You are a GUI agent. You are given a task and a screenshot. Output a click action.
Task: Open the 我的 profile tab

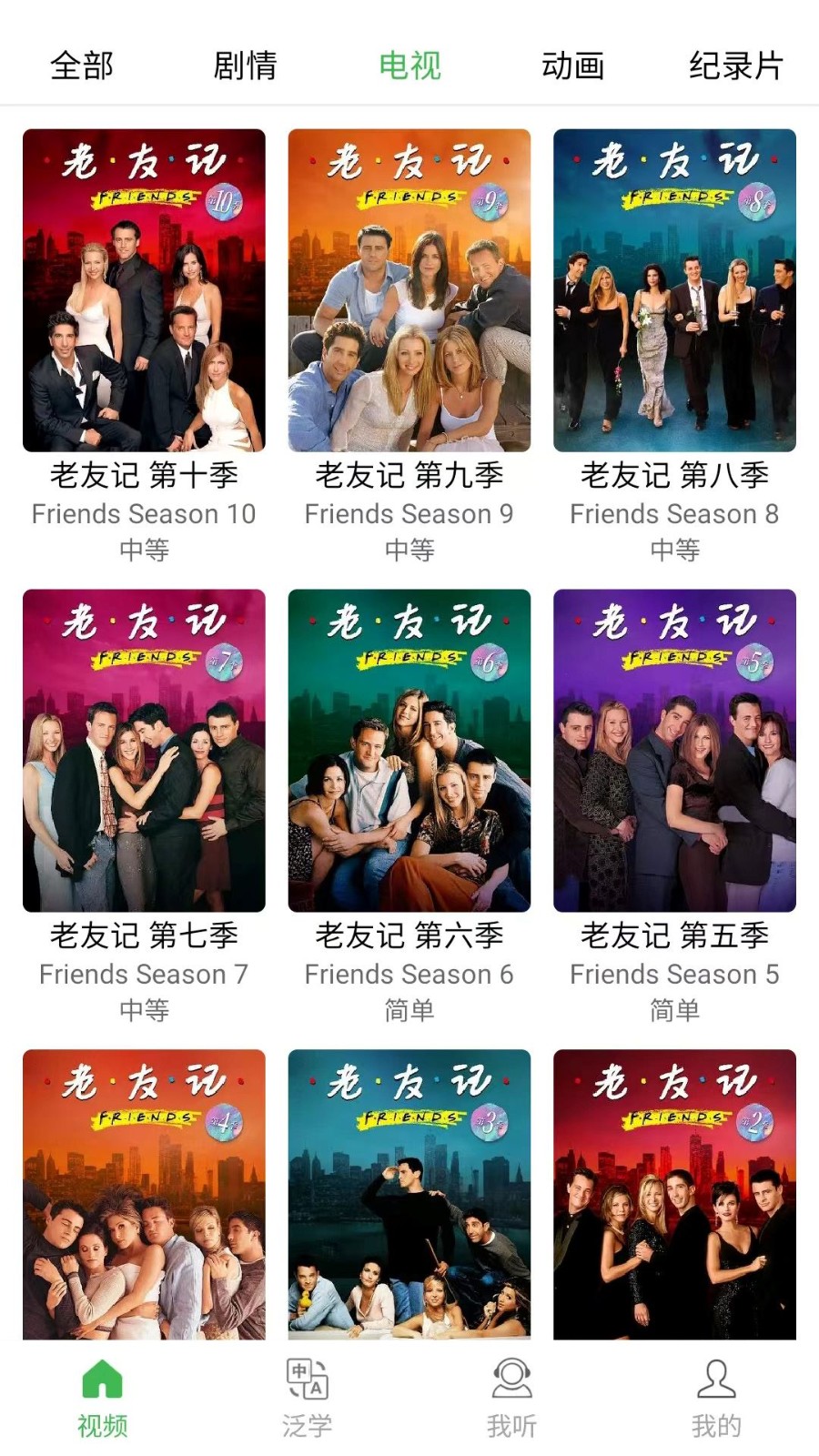click(x=716, y=1397)
